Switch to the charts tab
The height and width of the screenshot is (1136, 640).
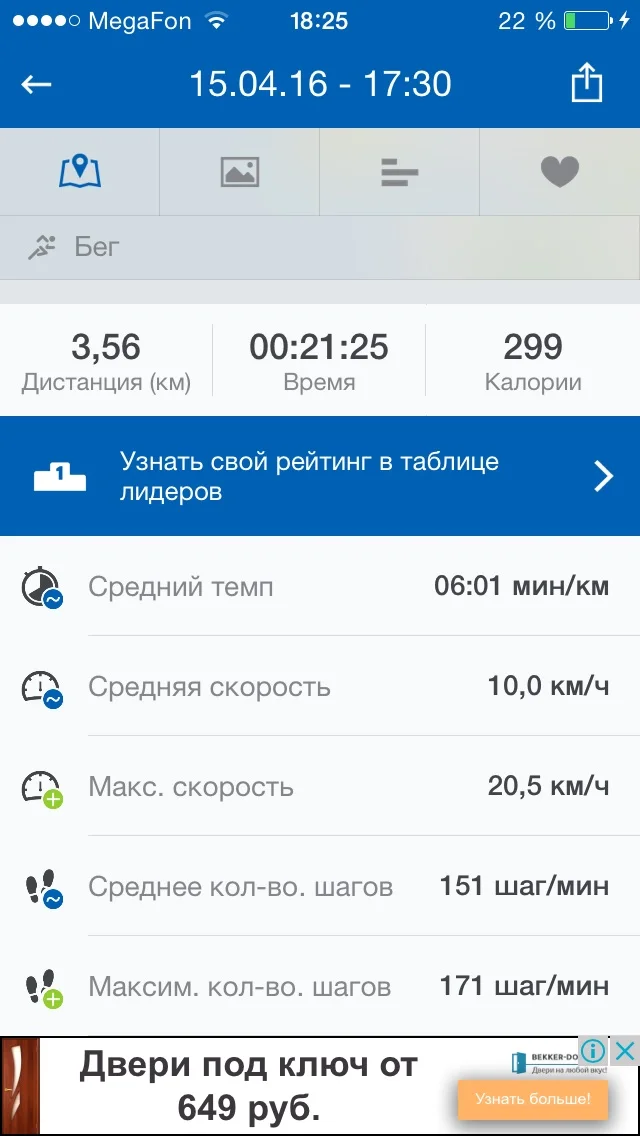(x=400, y=172)
